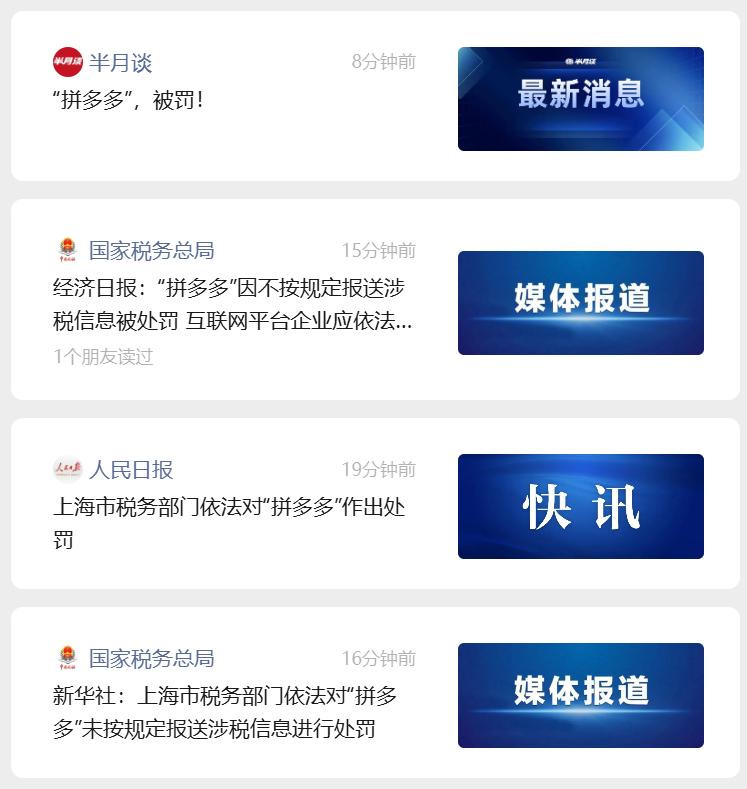Tap the 最新消息 cover image

pyautogui.click(x=580, y=99)
